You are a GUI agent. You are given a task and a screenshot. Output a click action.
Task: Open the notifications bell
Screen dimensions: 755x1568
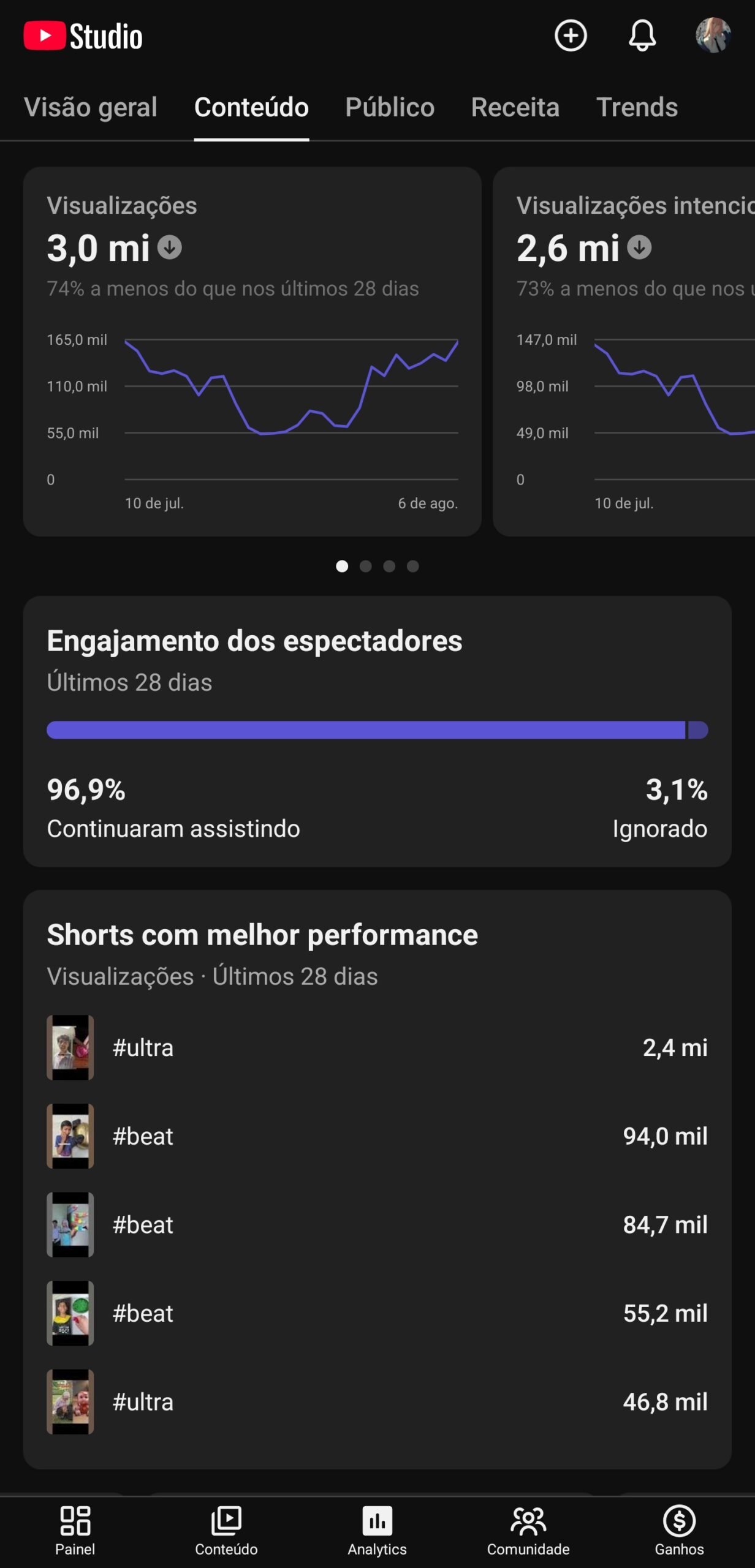(642, 36)
